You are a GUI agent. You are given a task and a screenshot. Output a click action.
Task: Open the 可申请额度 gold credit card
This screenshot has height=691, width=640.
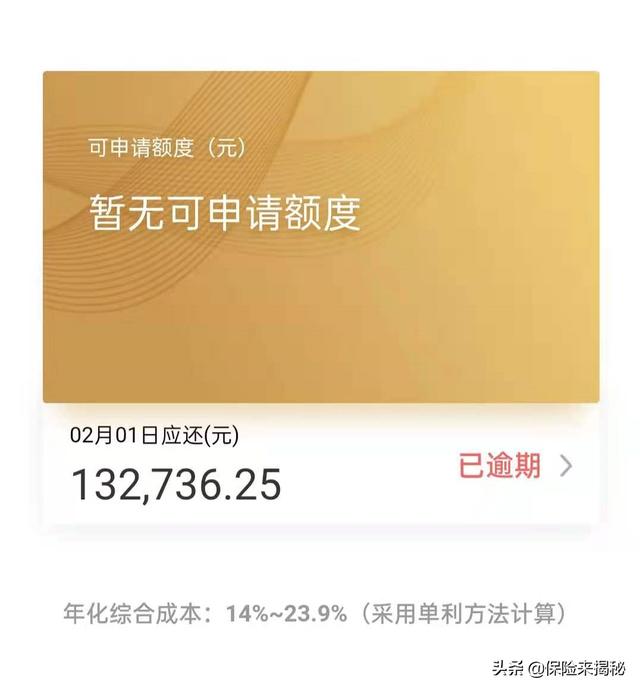click(320, 237)
